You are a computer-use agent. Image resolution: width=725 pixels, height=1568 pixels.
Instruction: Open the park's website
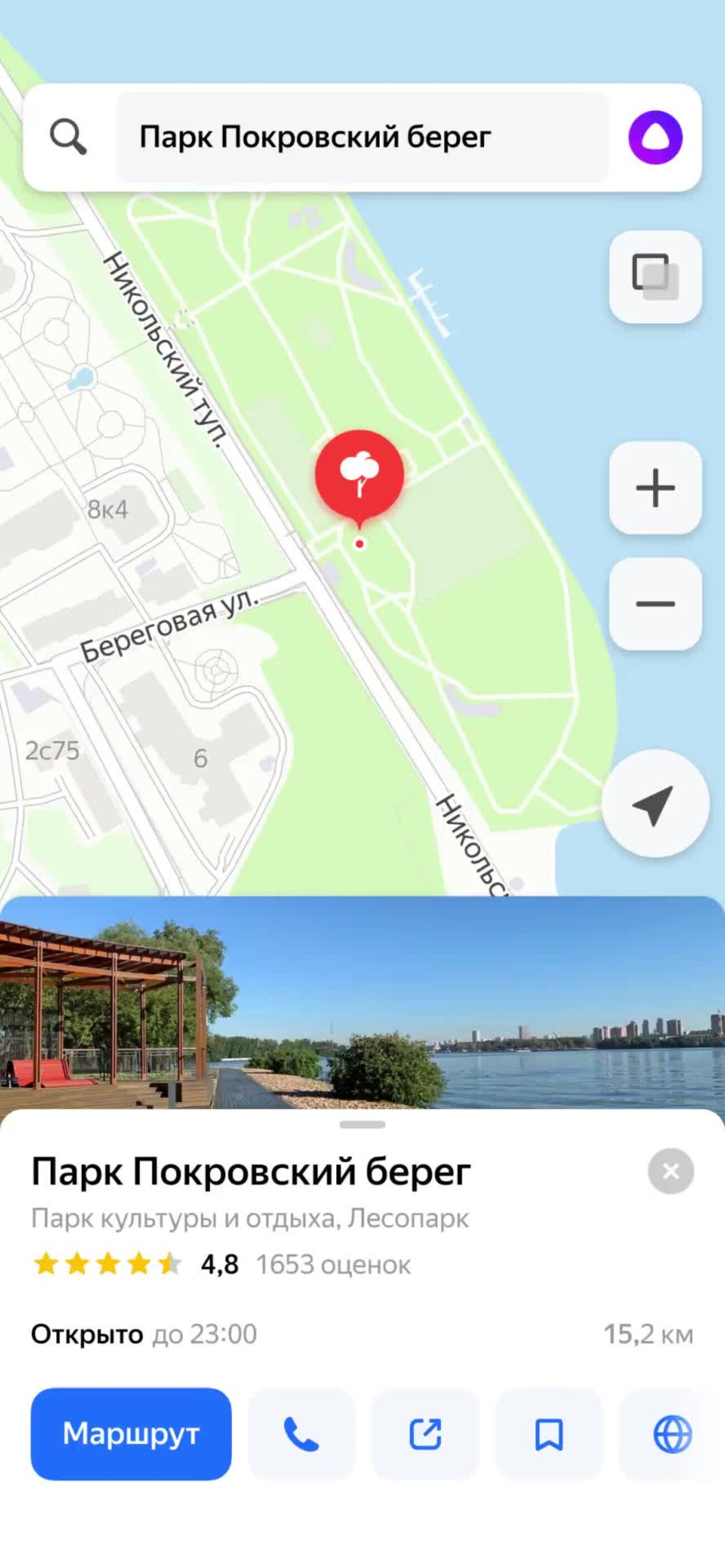672,1434
